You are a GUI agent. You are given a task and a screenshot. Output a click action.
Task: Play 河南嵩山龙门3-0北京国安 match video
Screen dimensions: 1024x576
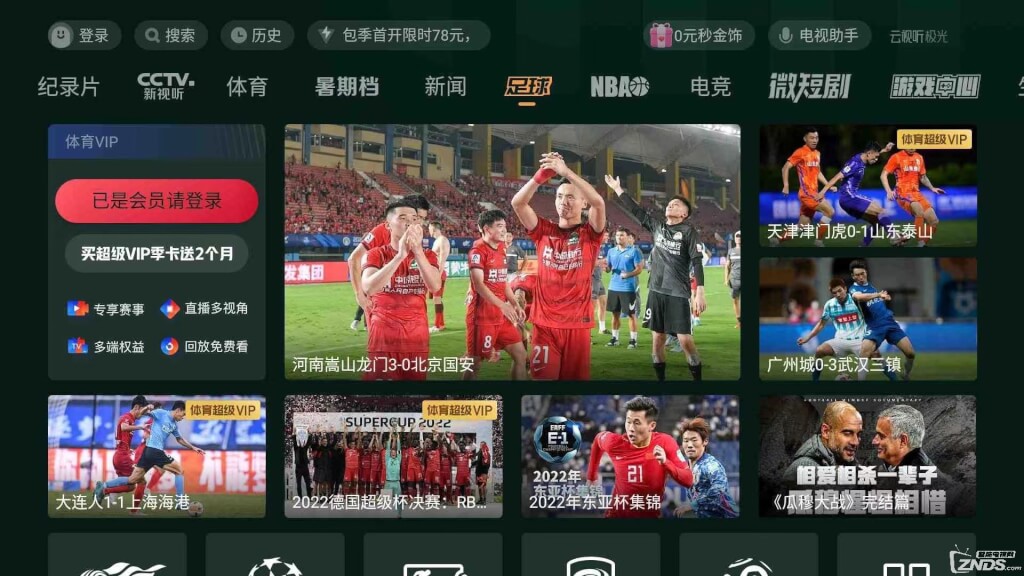point(512,252)
